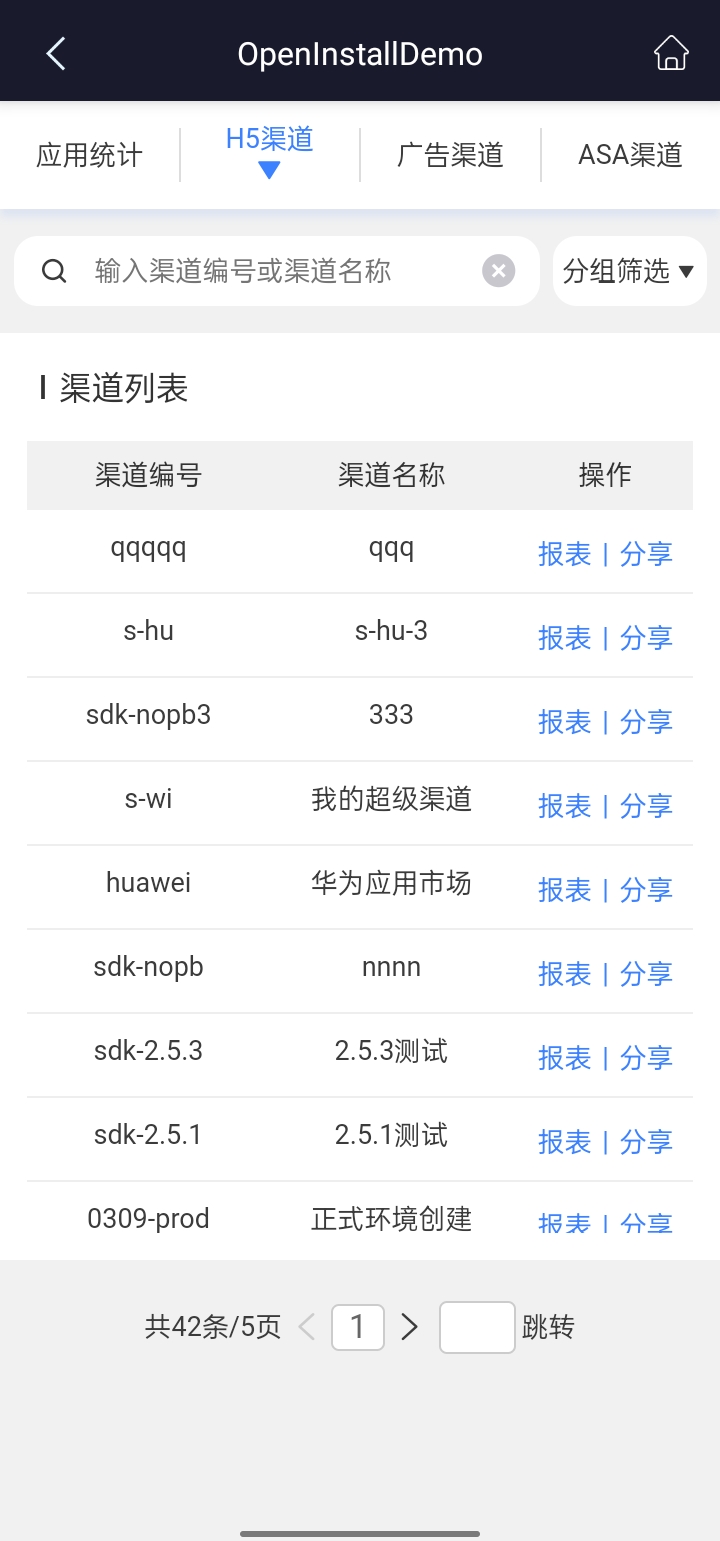Clear the search field with the X icon
Image resolution: width=720 pixels, height=1541 pixels.
click(x=498, y=270)
